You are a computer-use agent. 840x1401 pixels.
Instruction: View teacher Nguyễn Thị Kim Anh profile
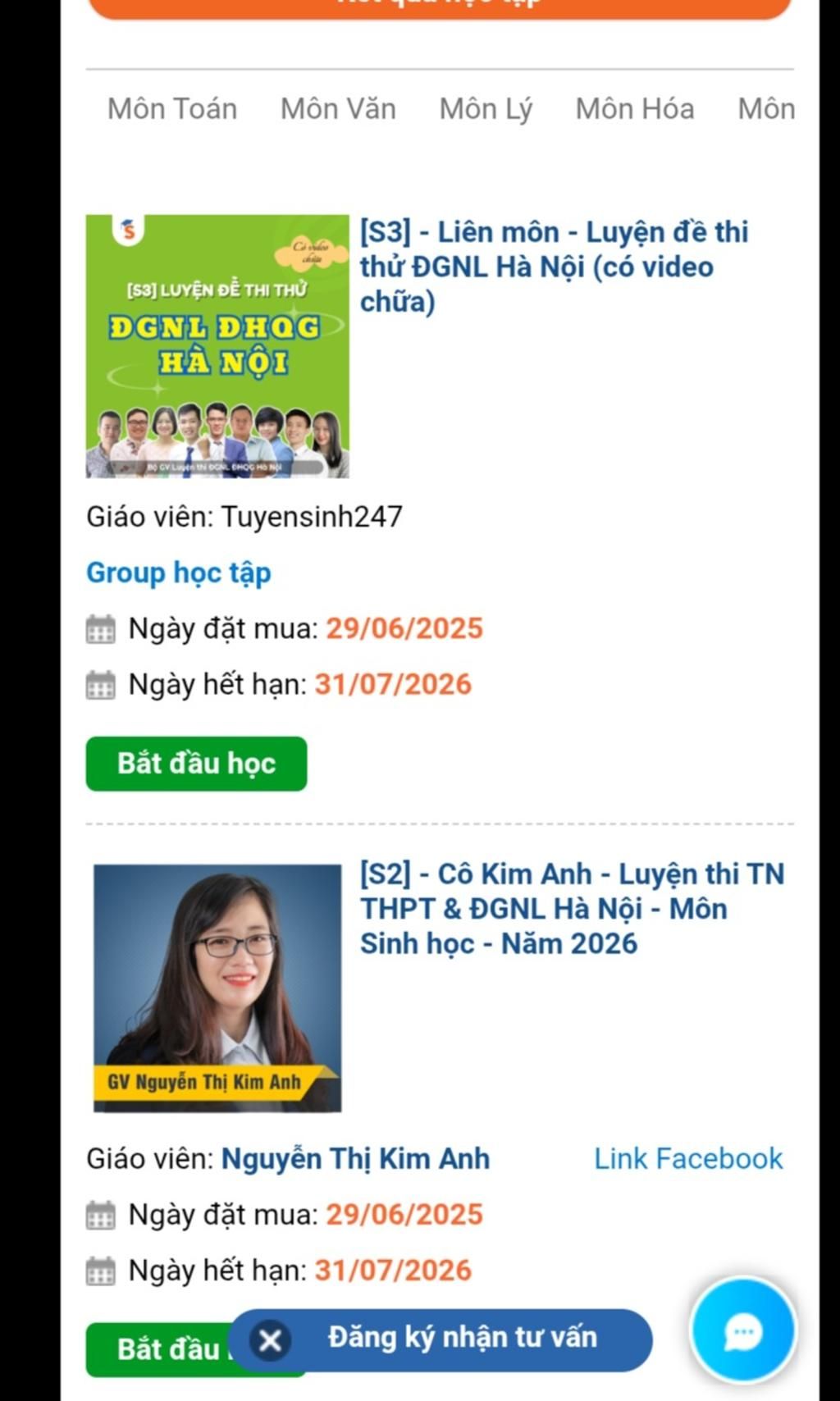tap(355, 1159)
